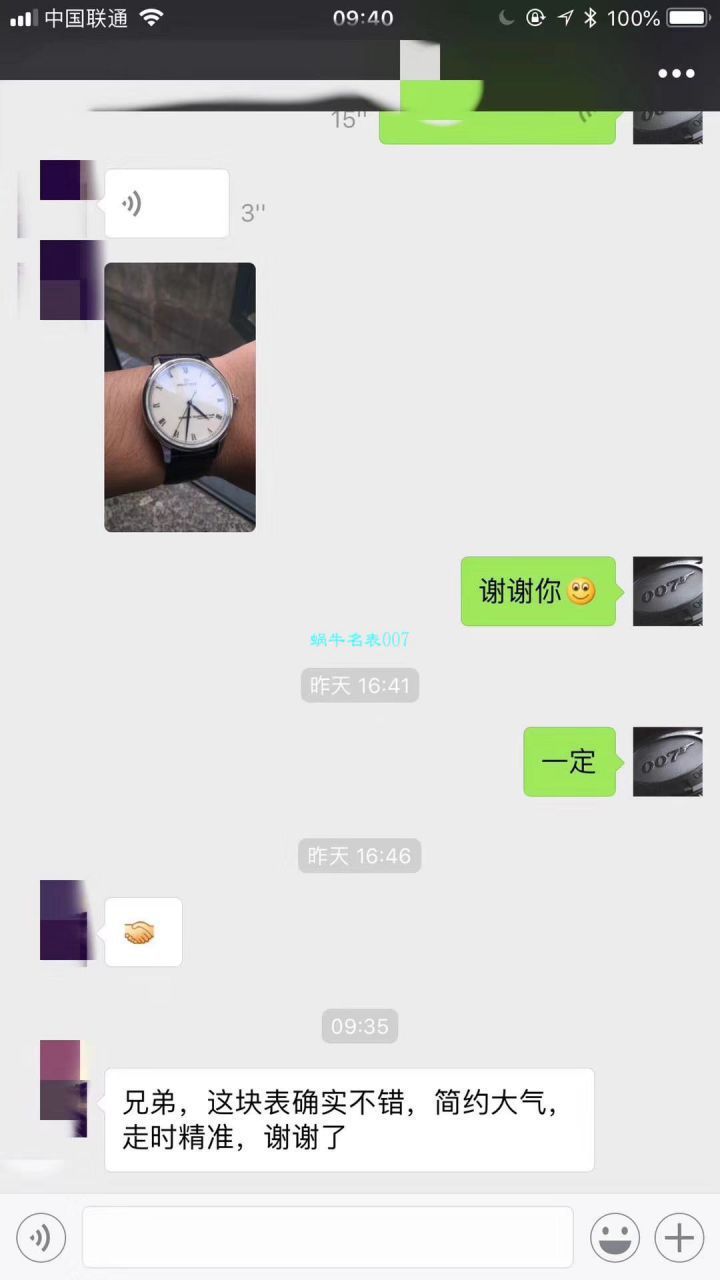Open the emoji sticker panel
Screen dimensions: 720x1280
tap(615, 1238)
